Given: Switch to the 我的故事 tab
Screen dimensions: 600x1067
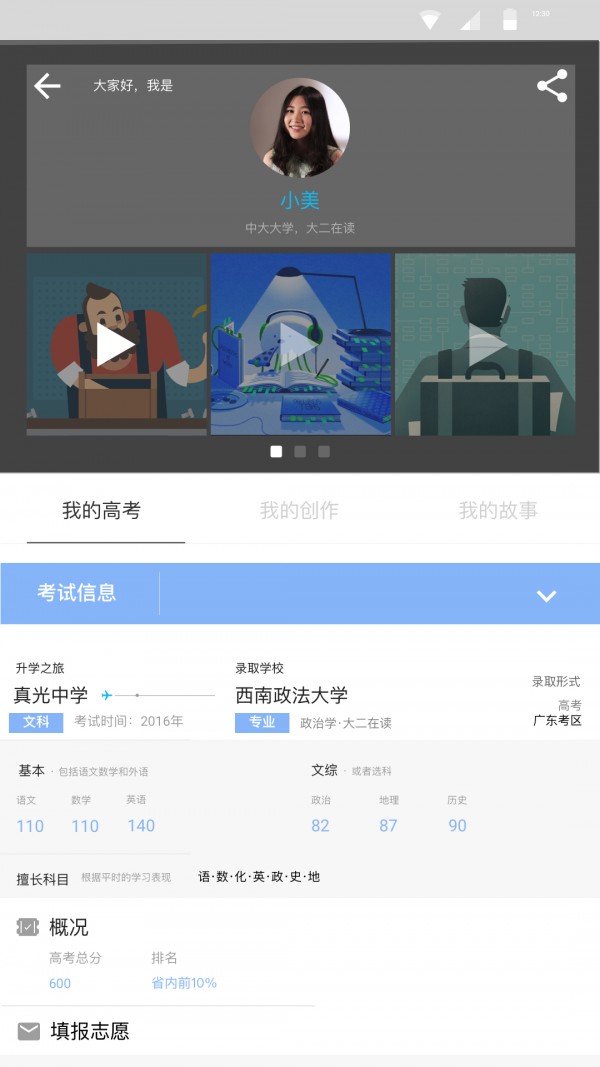Looking at the screenshot, I should (x=498, y=510).
